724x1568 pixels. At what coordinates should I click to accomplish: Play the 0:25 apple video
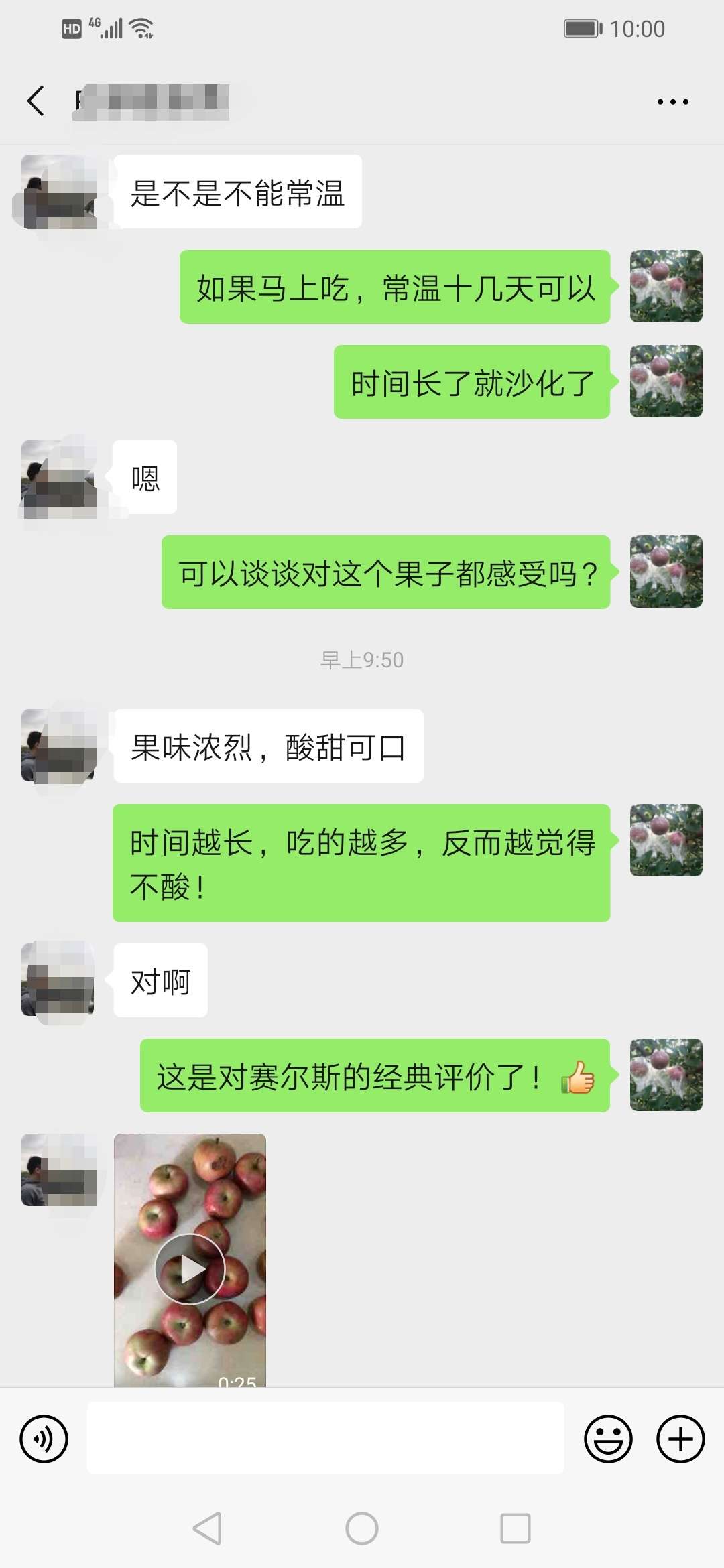pyautogui.click(x=190, y=1268)
